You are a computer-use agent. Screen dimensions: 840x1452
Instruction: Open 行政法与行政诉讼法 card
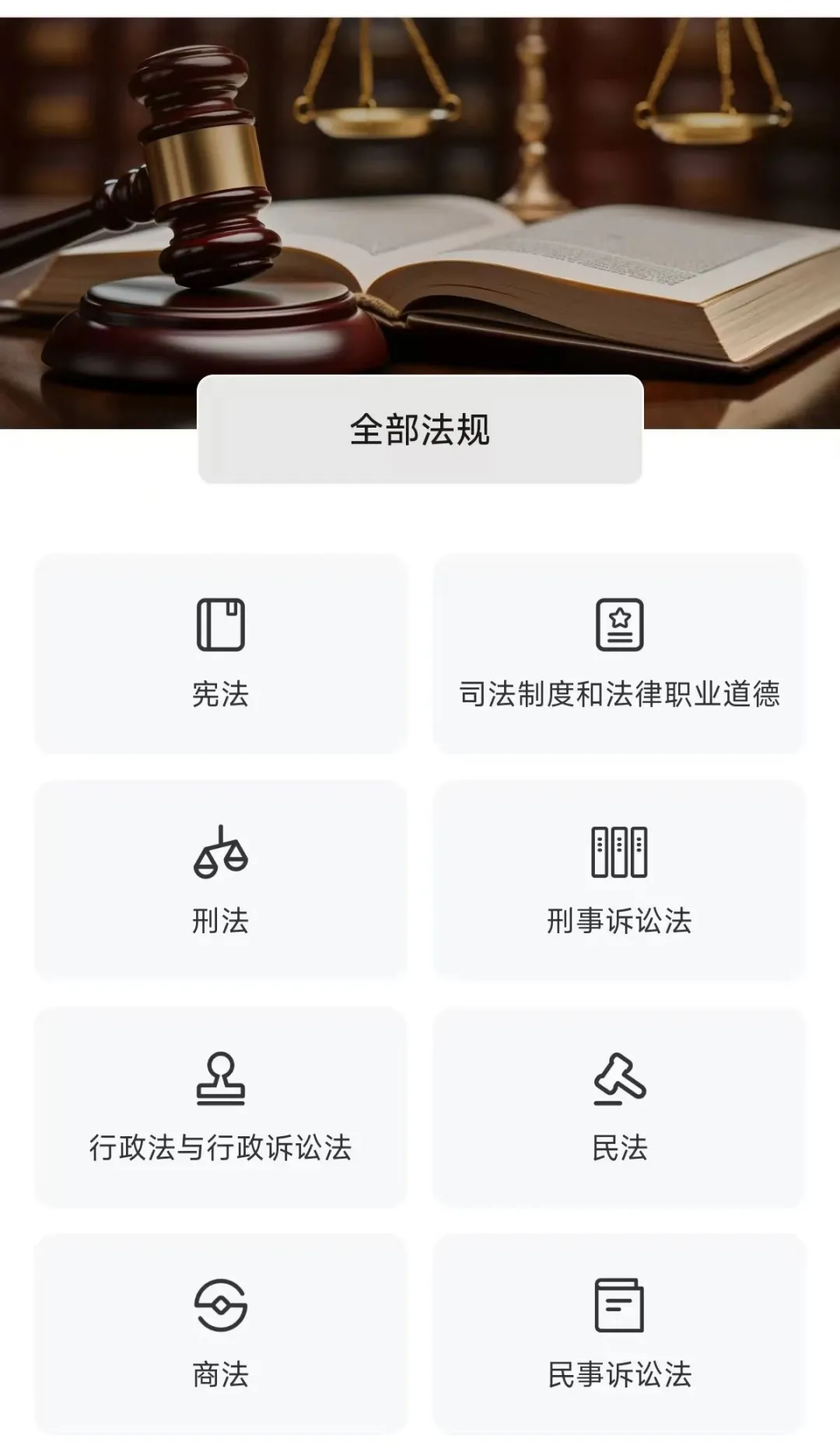pos(221,1107)
